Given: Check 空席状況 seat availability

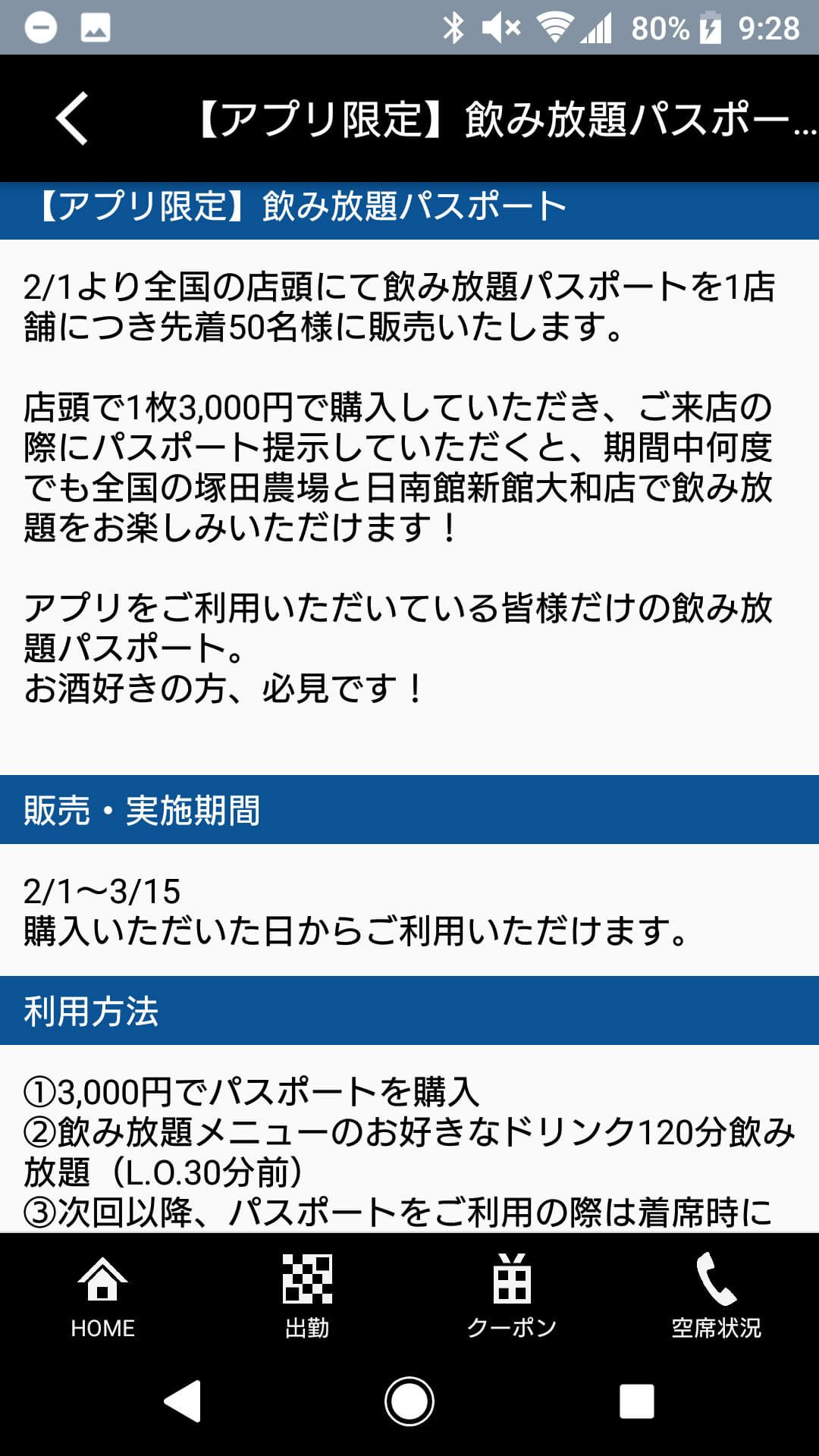Looking at the screenshot, I should coord(716,1297).
